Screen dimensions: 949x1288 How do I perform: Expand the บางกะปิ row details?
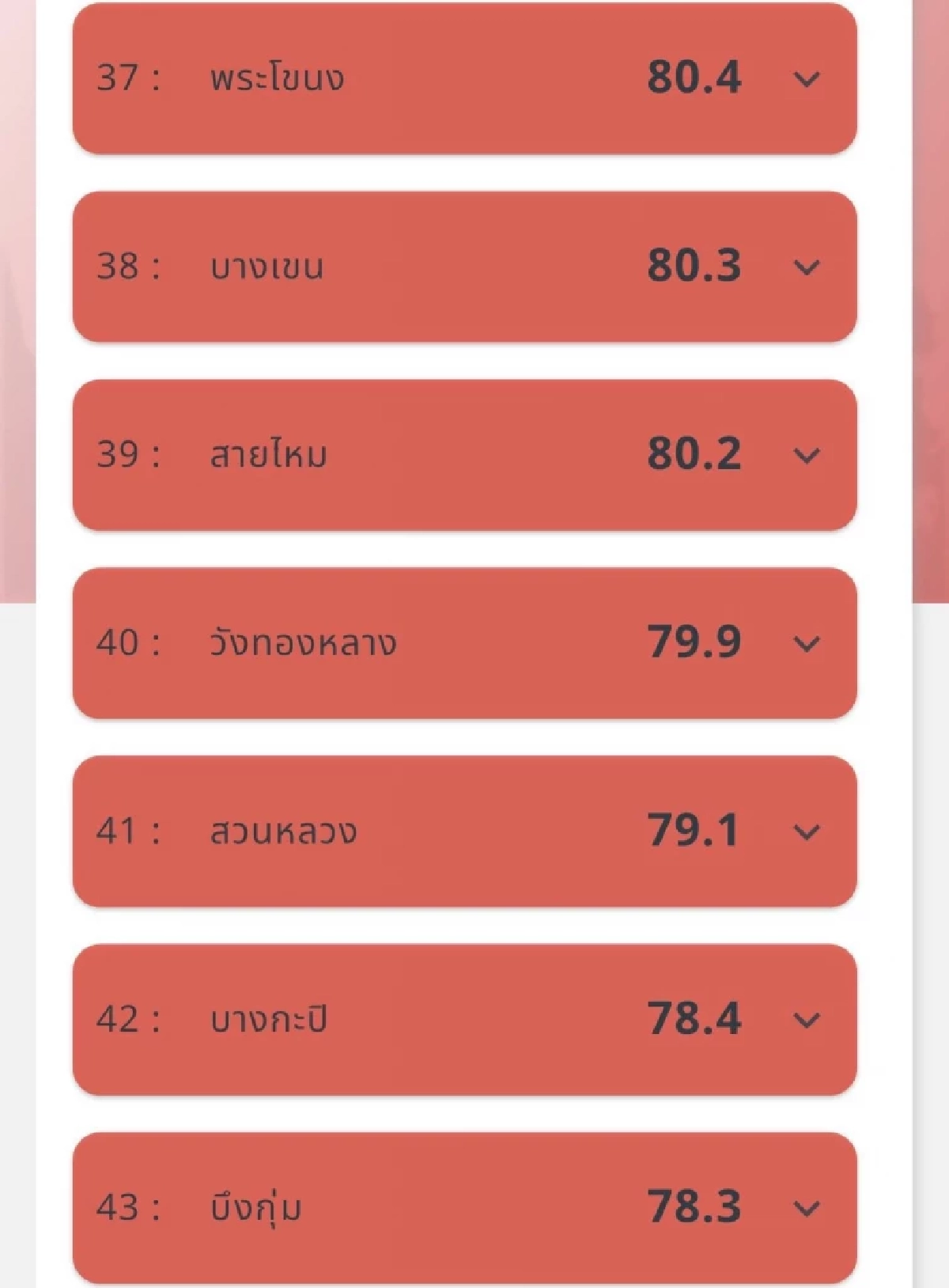click(805, 1021)
